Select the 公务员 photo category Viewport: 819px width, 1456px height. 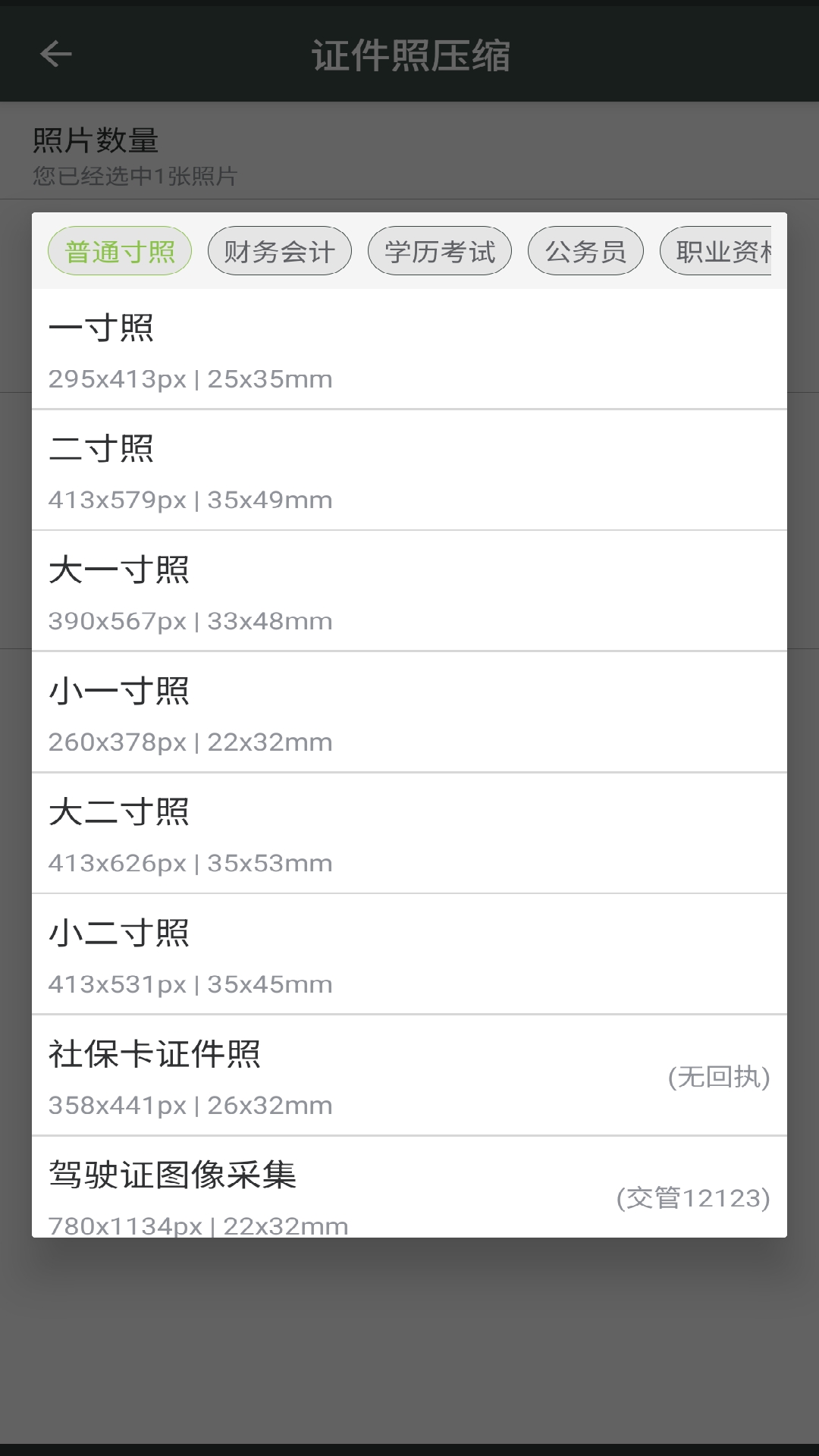pos(585,250)
